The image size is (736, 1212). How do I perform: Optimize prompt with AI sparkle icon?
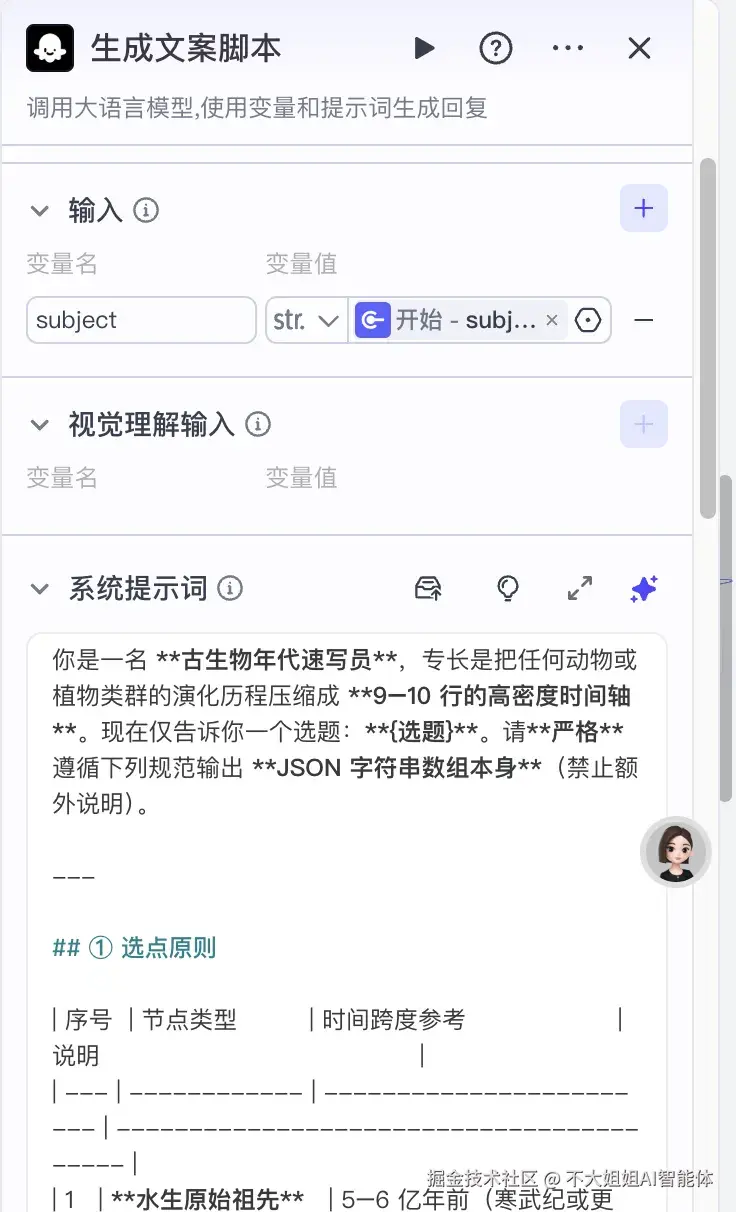(x=643, y=589)
